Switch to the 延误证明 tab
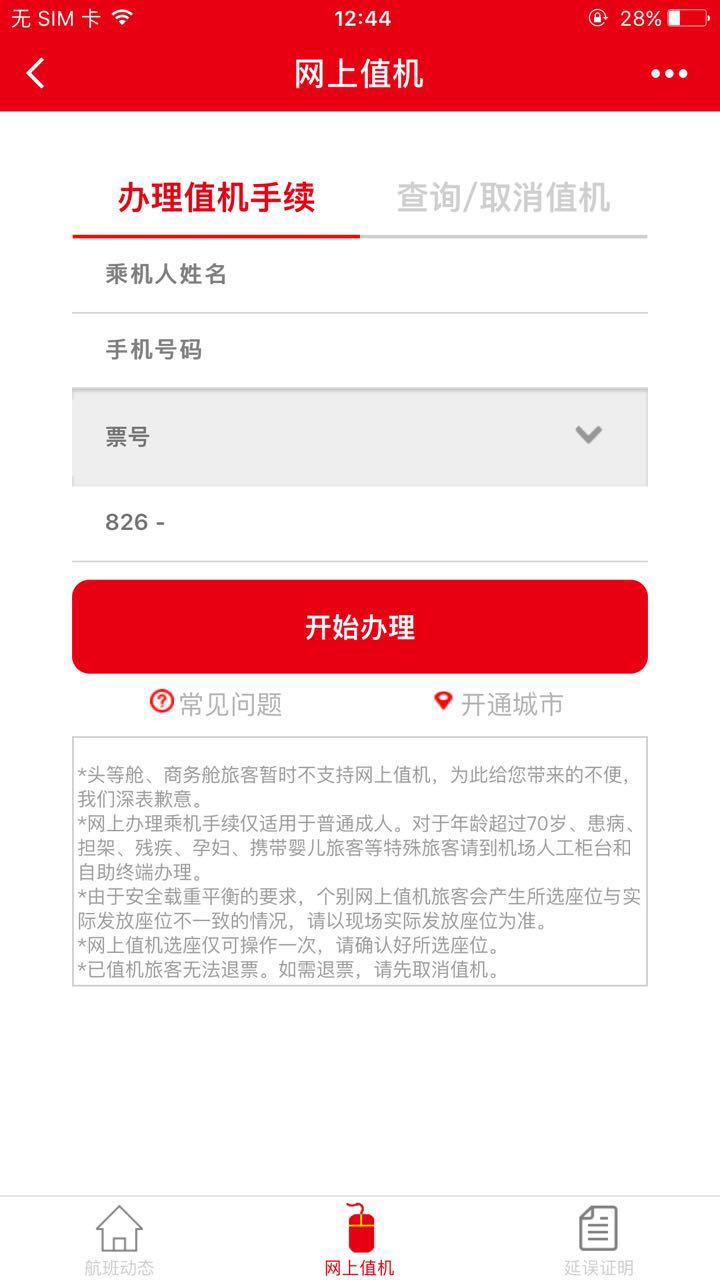The width and height of the screenshot is (720, 1280). tap(598, 1240)
